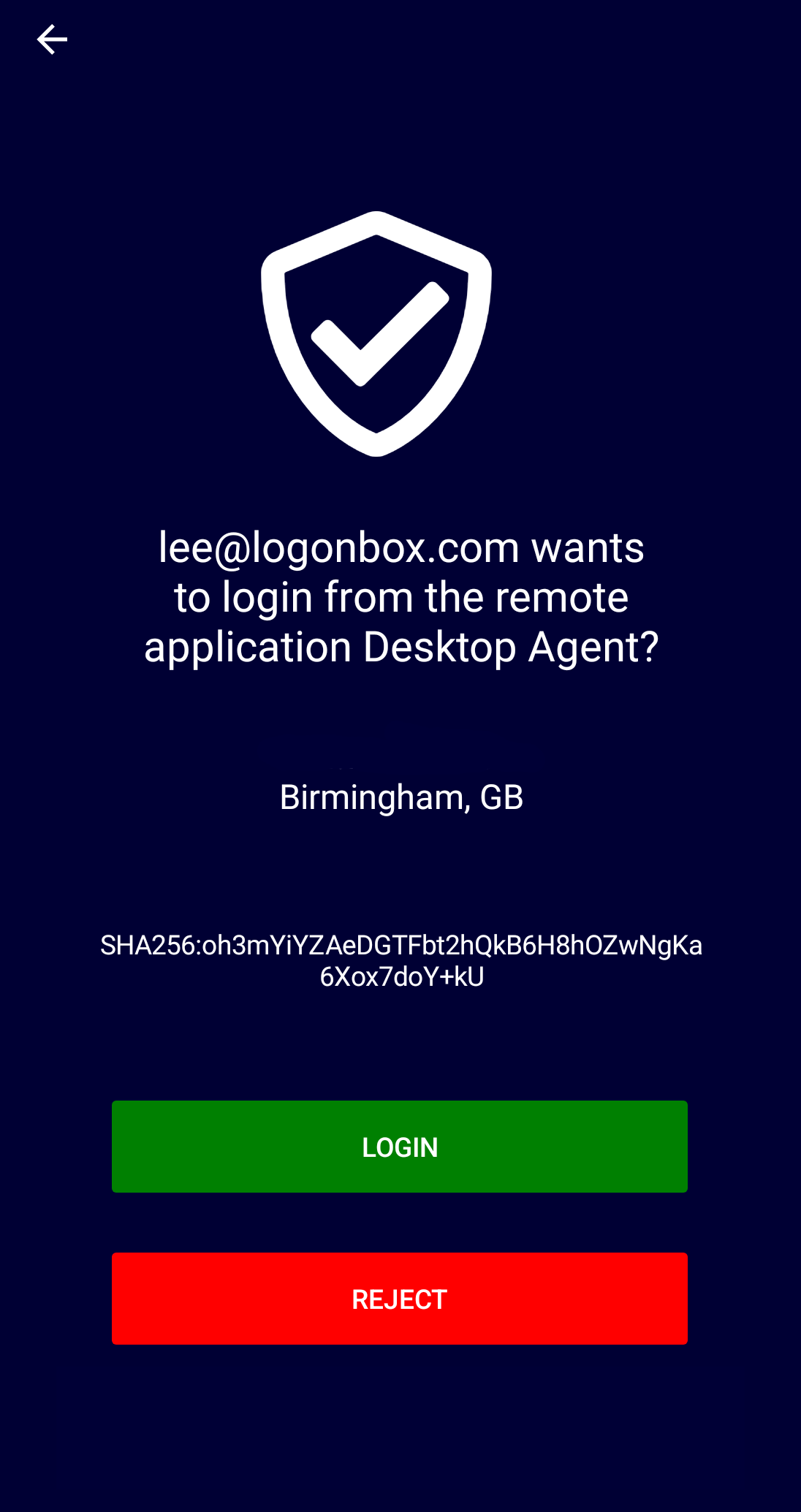Approve the request with the green LOGIN button
This screenshot has width=801, height=1512.
pos(400,1146)
